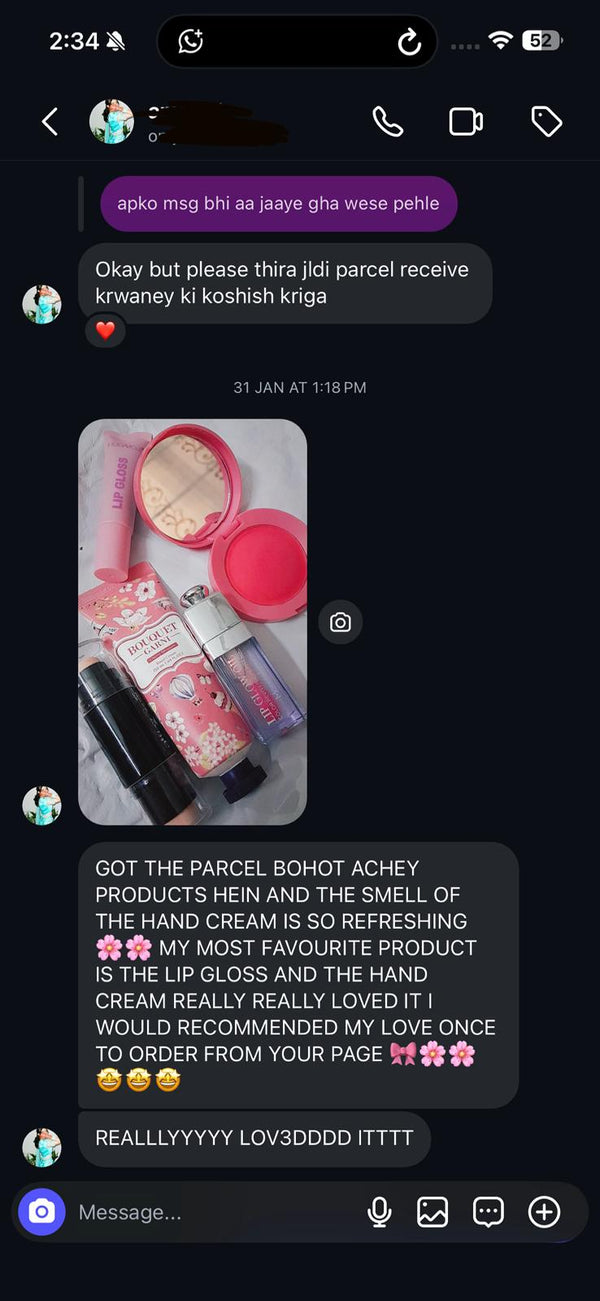Reply with camera next to the photo

coord(340,622)
